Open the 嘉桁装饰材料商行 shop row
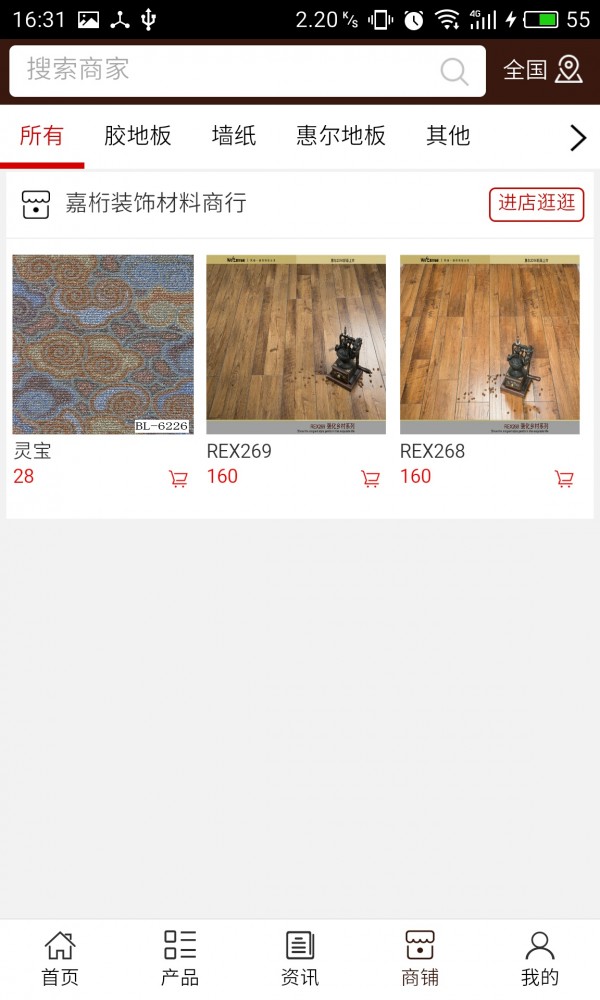The width and height of the screenshot is (600, 1000). click(156, 204)
